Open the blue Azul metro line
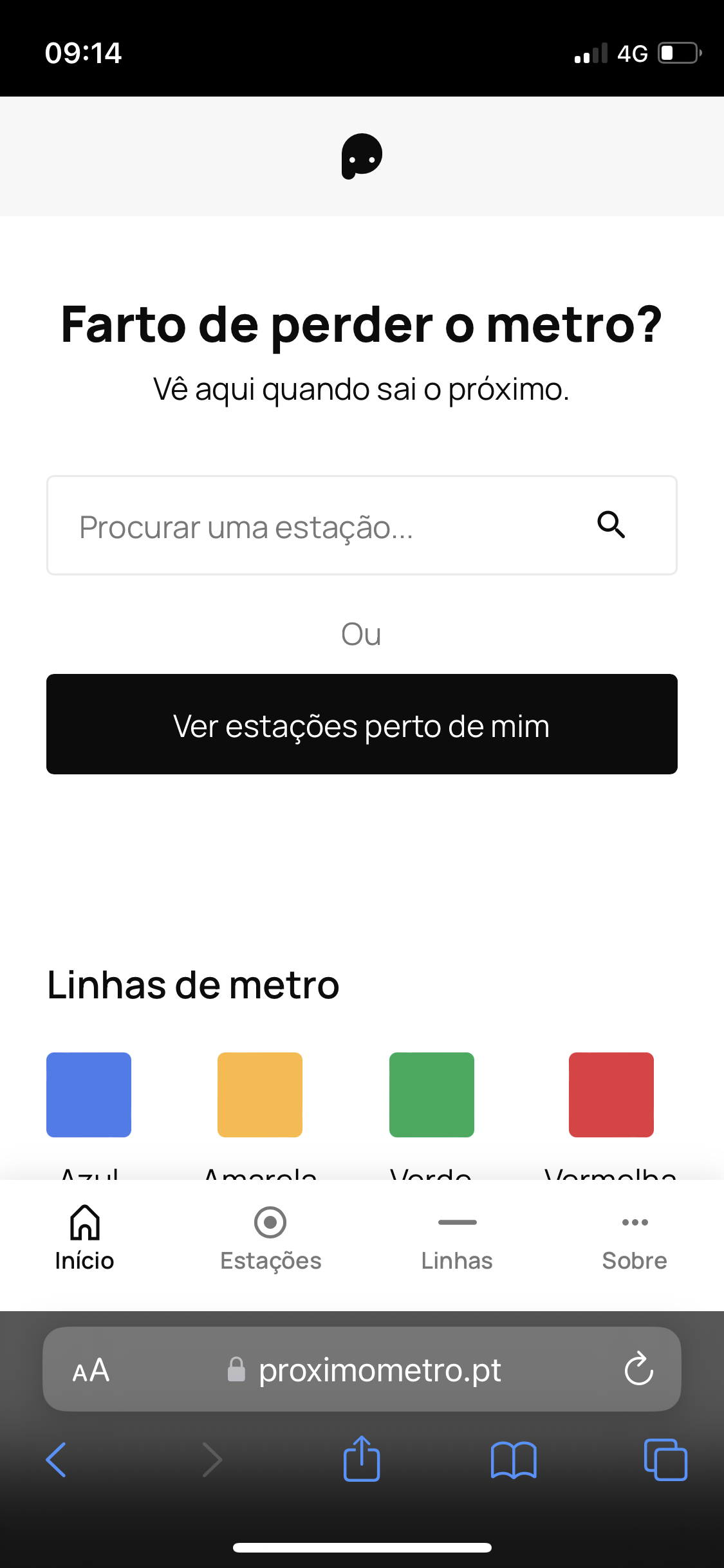Screen dimensions: 724x1568 tap(89, 1095)
